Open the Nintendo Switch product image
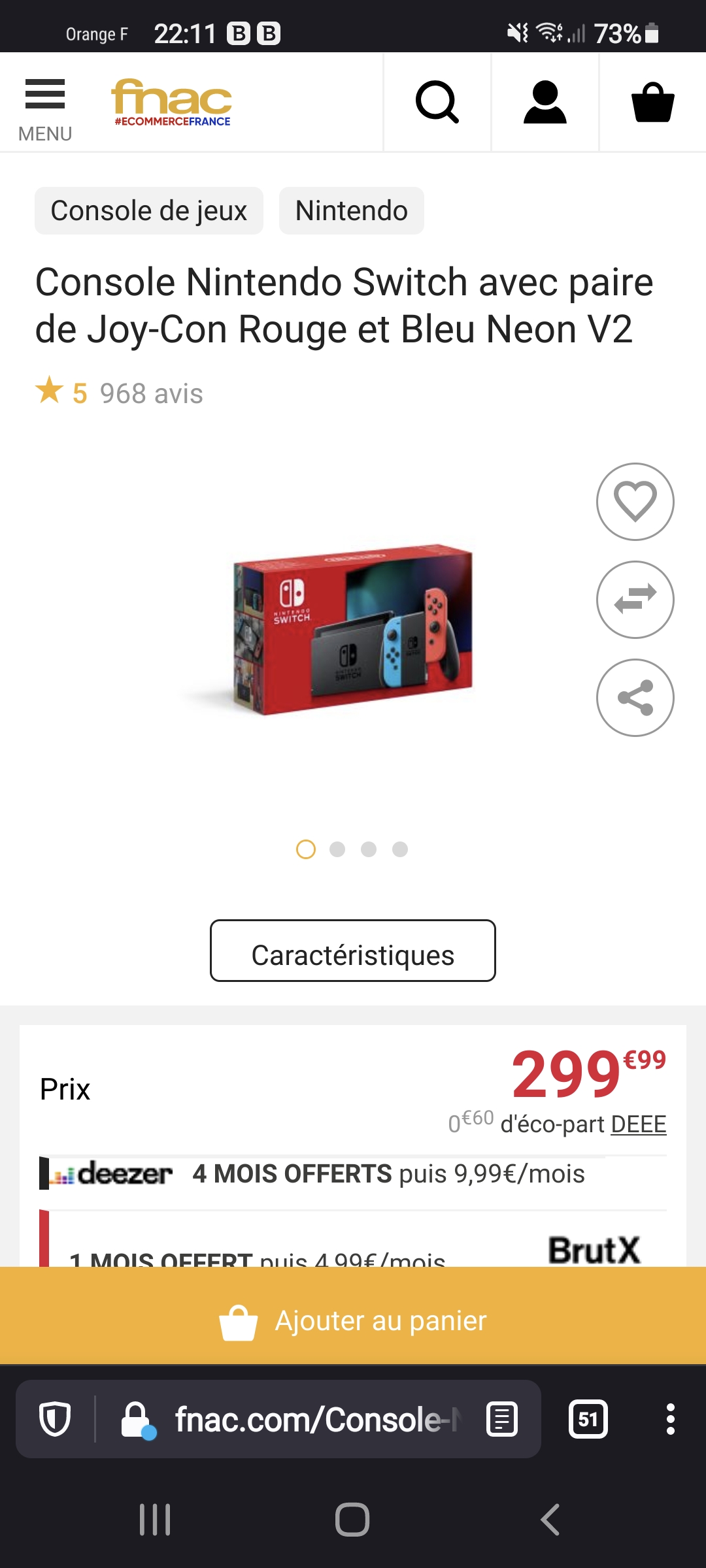 [353, 627]
